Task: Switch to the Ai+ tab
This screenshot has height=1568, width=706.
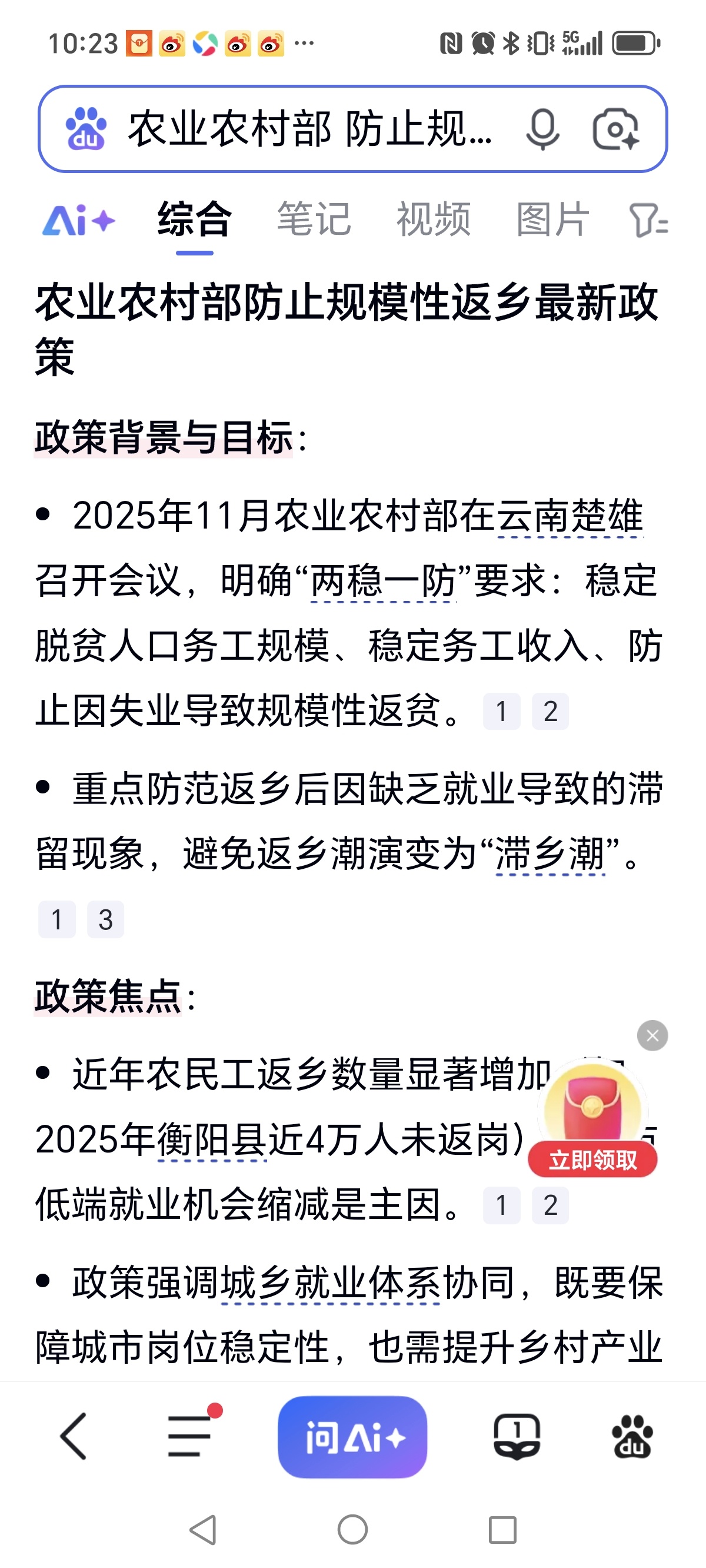Action: (78, 220)
